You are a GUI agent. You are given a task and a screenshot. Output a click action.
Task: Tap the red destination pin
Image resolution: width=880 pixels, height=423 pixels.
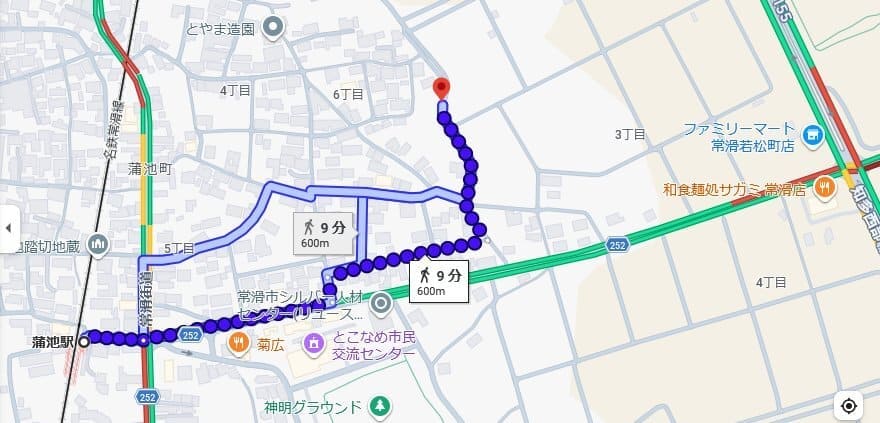[442, 88]
